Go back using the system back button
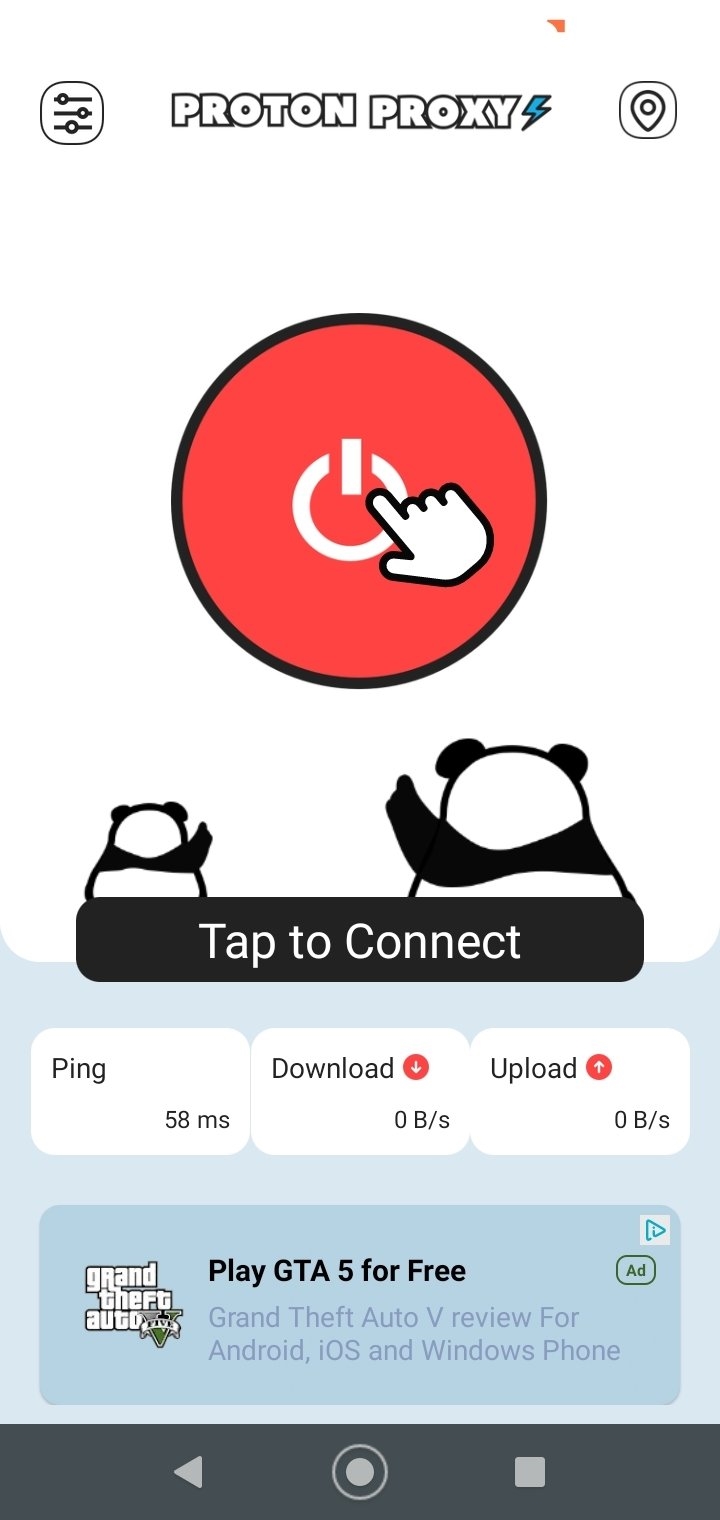The width and height of the screenshot is (720, 1520). (188, 1472)
